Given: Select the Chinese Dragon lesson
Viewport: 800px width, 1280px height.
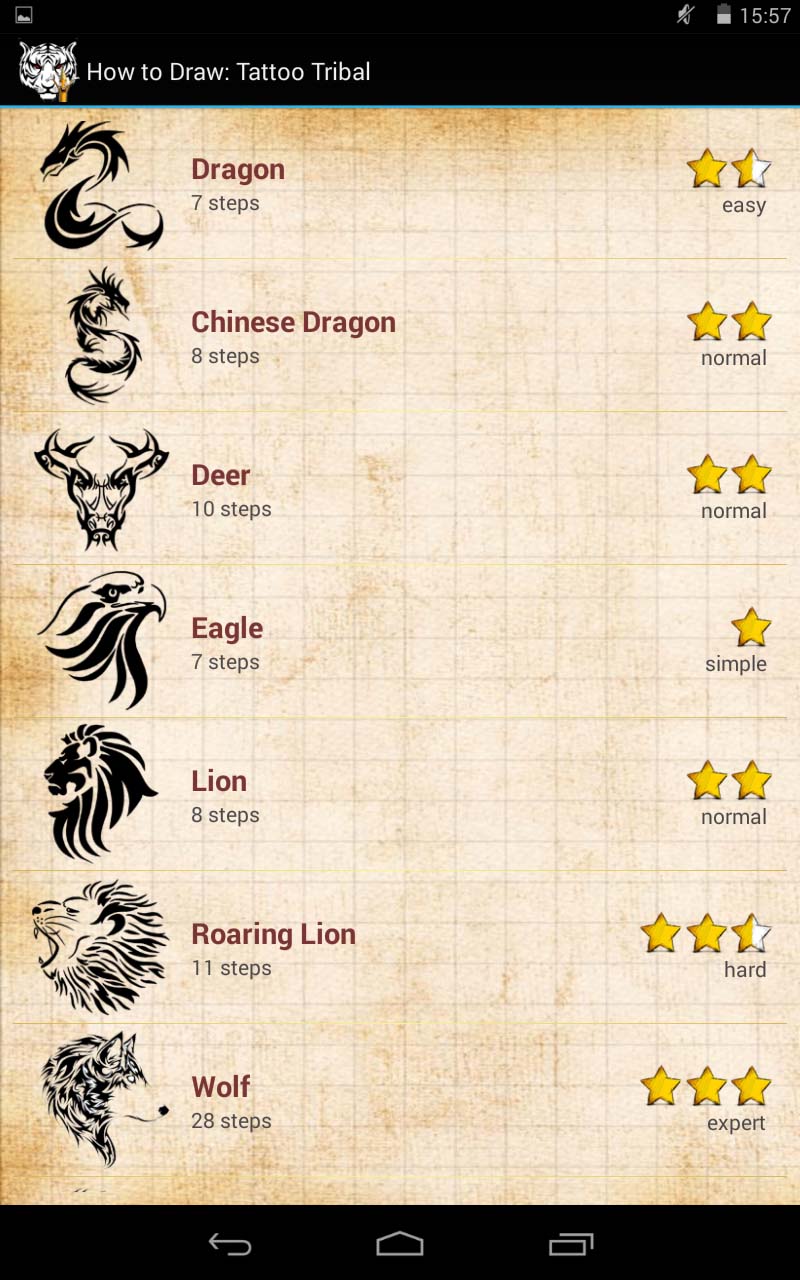Looking at the screenshot, I should point(400,337).
